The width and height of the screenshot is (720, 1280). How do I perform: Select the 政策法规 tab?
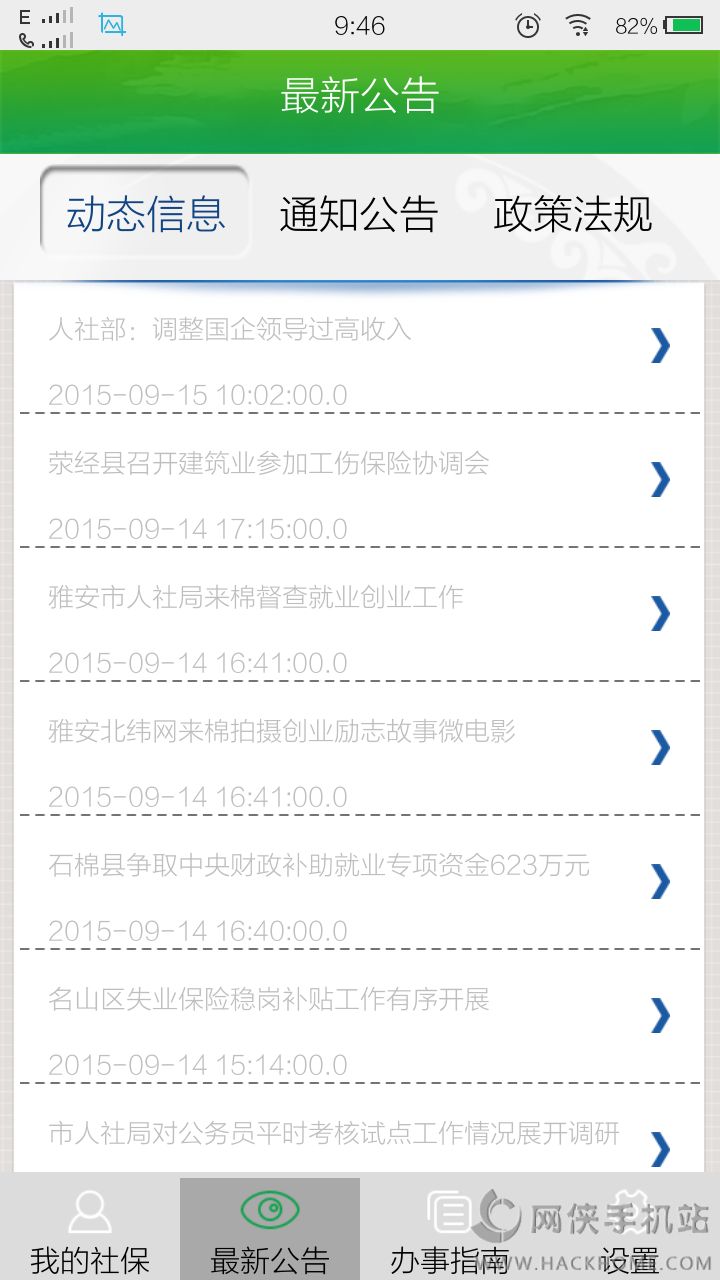[x=572, y=214]
